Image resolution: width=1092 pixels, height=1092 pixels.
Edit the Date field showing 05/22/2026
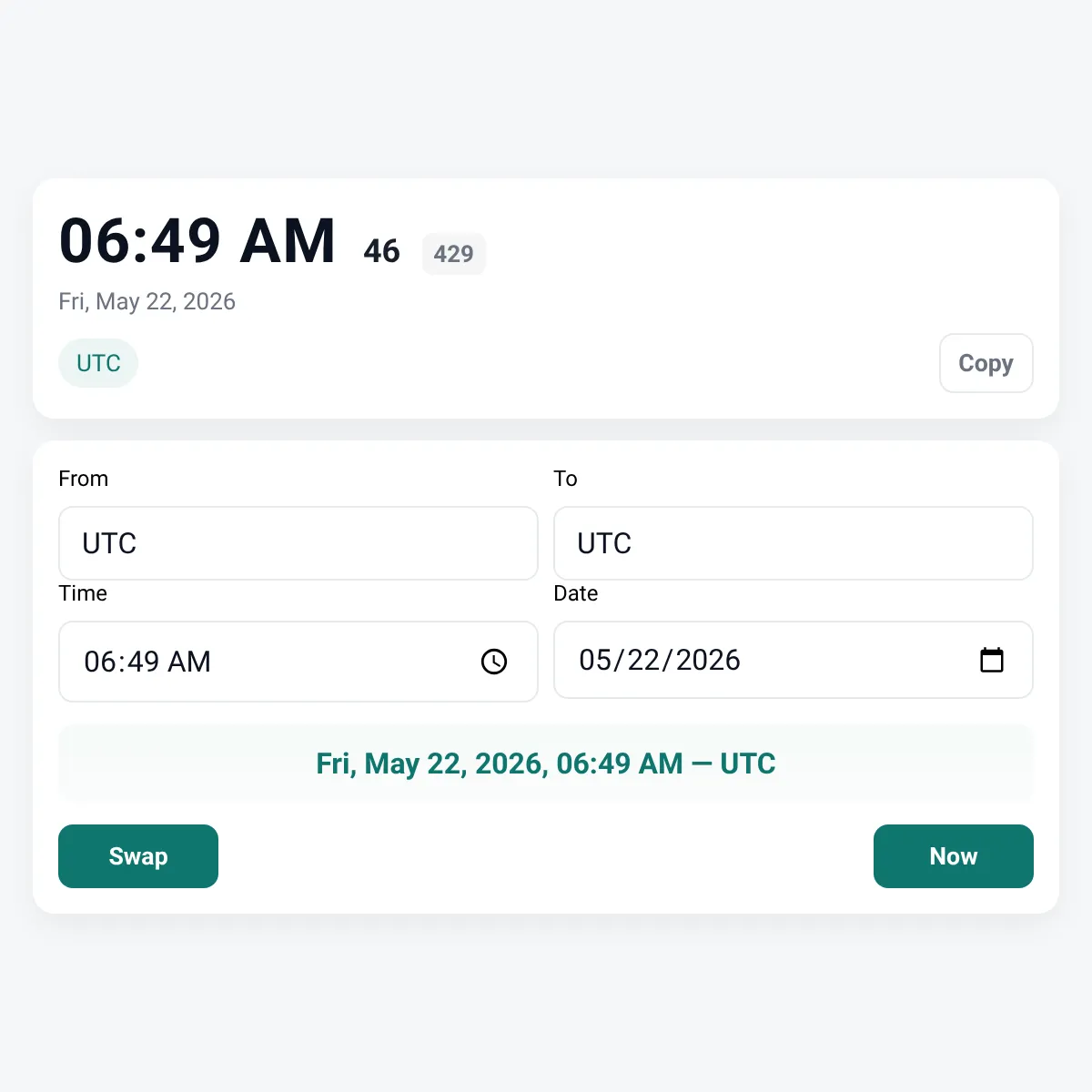click(x=794, y=660)
